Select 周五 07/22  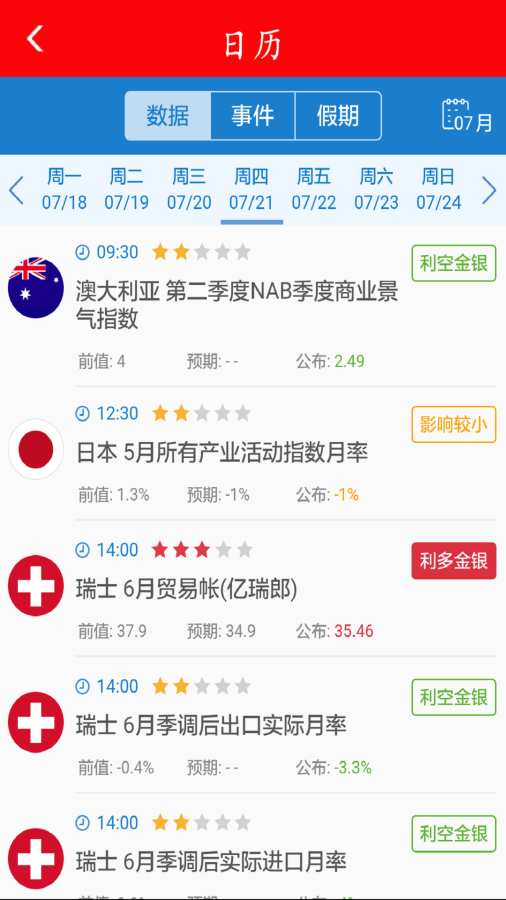click(314, 189)
